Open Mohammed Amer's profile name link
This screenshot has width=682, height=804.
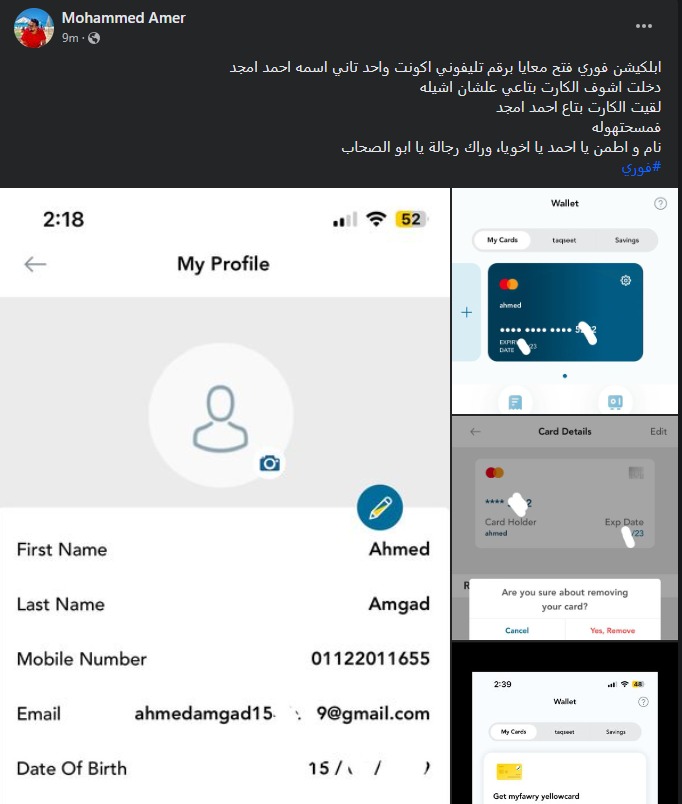pos(123,18)
